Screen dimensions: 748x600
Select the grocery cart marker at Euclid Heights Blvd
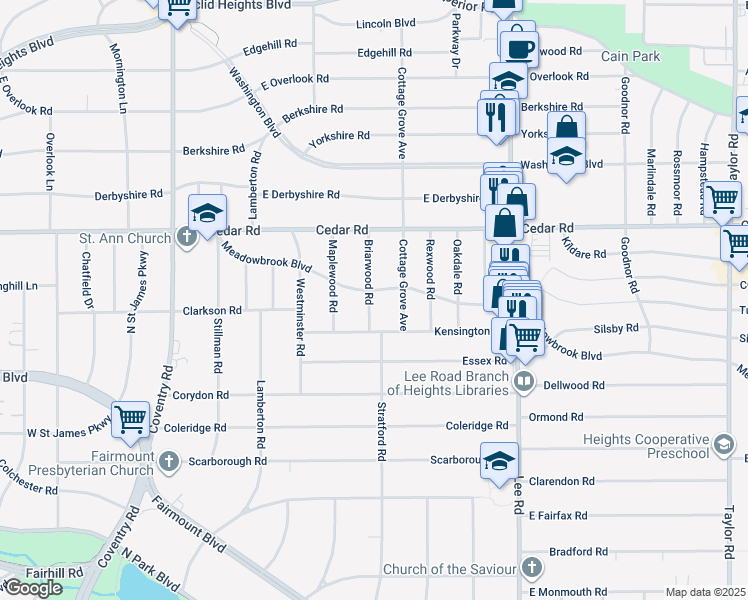177,9
